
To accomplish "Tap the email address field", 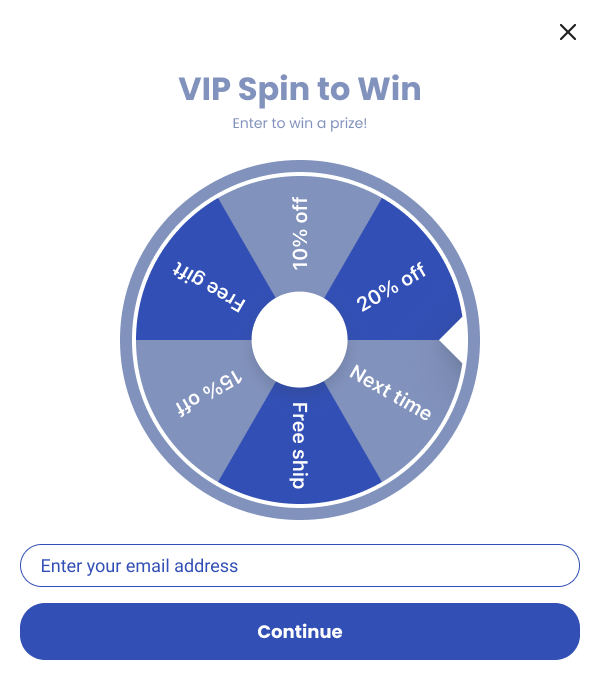I will tap(300, 565).
